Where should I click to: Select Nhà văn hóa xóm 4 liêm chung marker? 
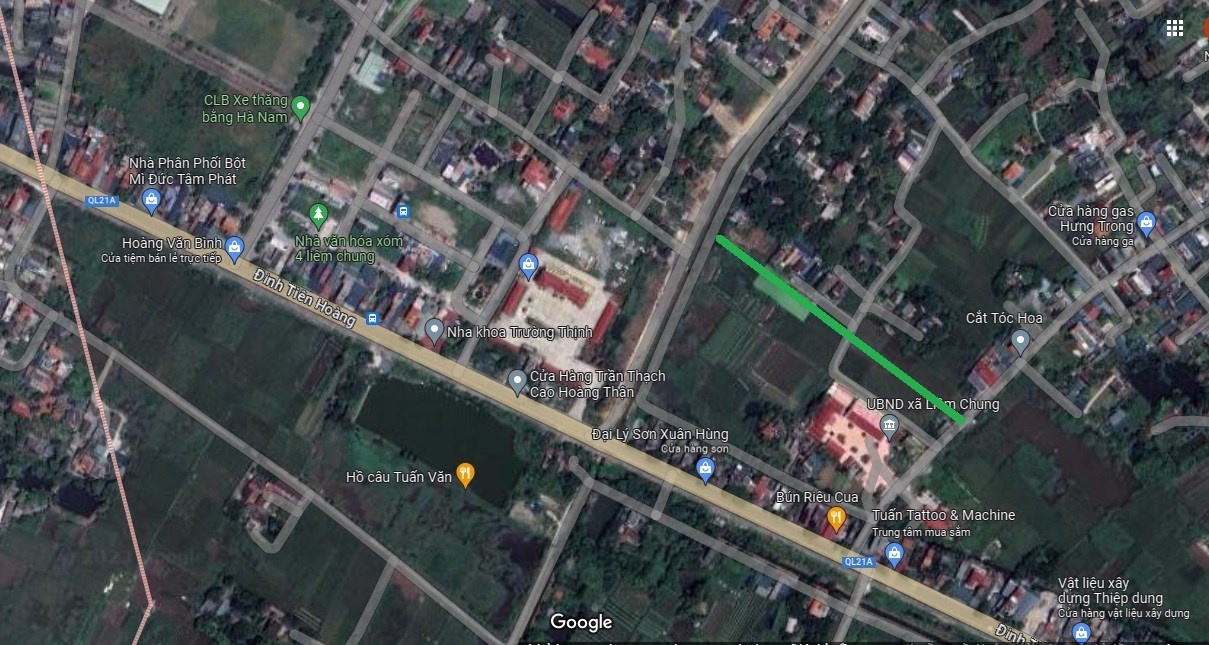pos(318,213)
